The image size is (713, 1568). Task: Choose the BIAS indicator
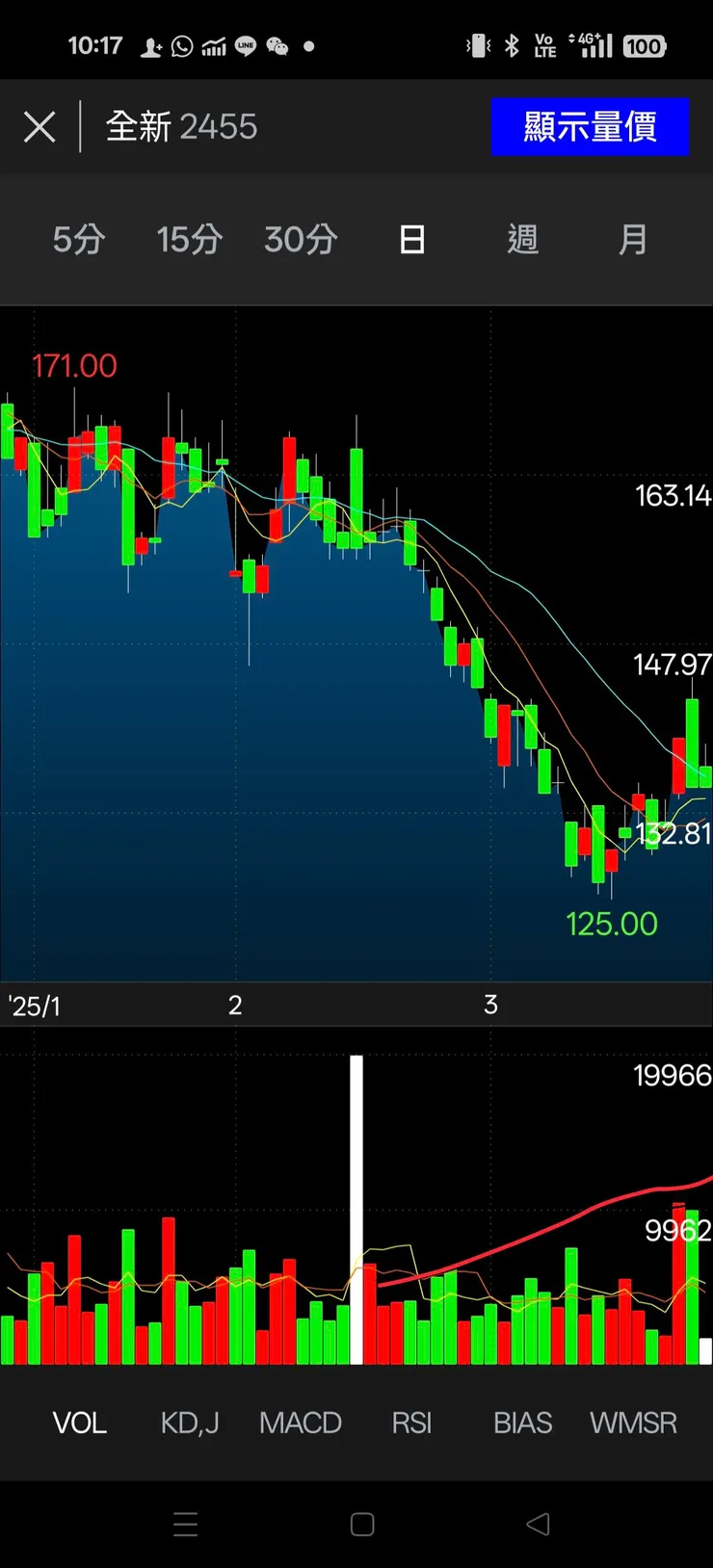click(x=523, y=1423)
